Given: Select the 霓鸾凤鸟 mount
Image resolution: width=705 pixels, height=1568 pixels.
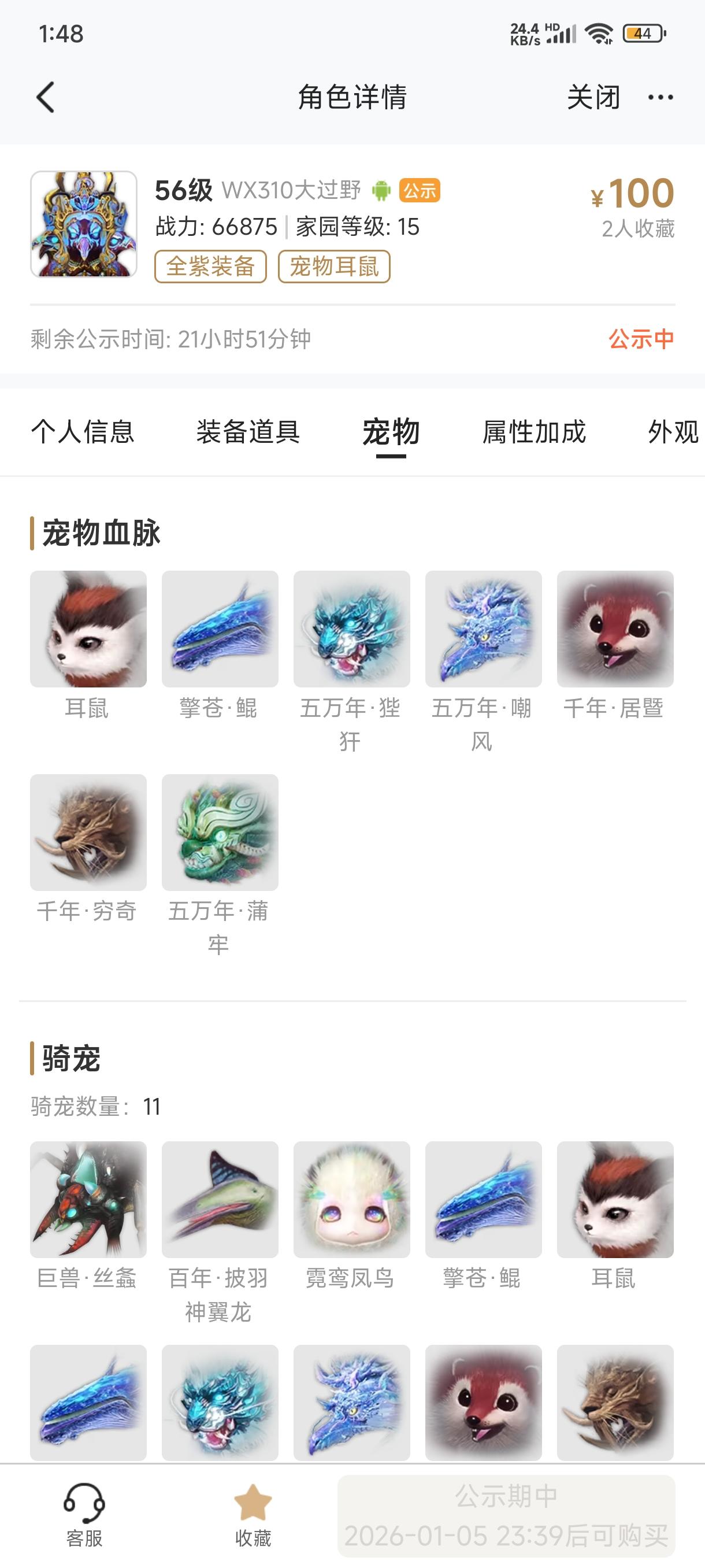Looking at the screenshot, I should [x=351, y=1199].
